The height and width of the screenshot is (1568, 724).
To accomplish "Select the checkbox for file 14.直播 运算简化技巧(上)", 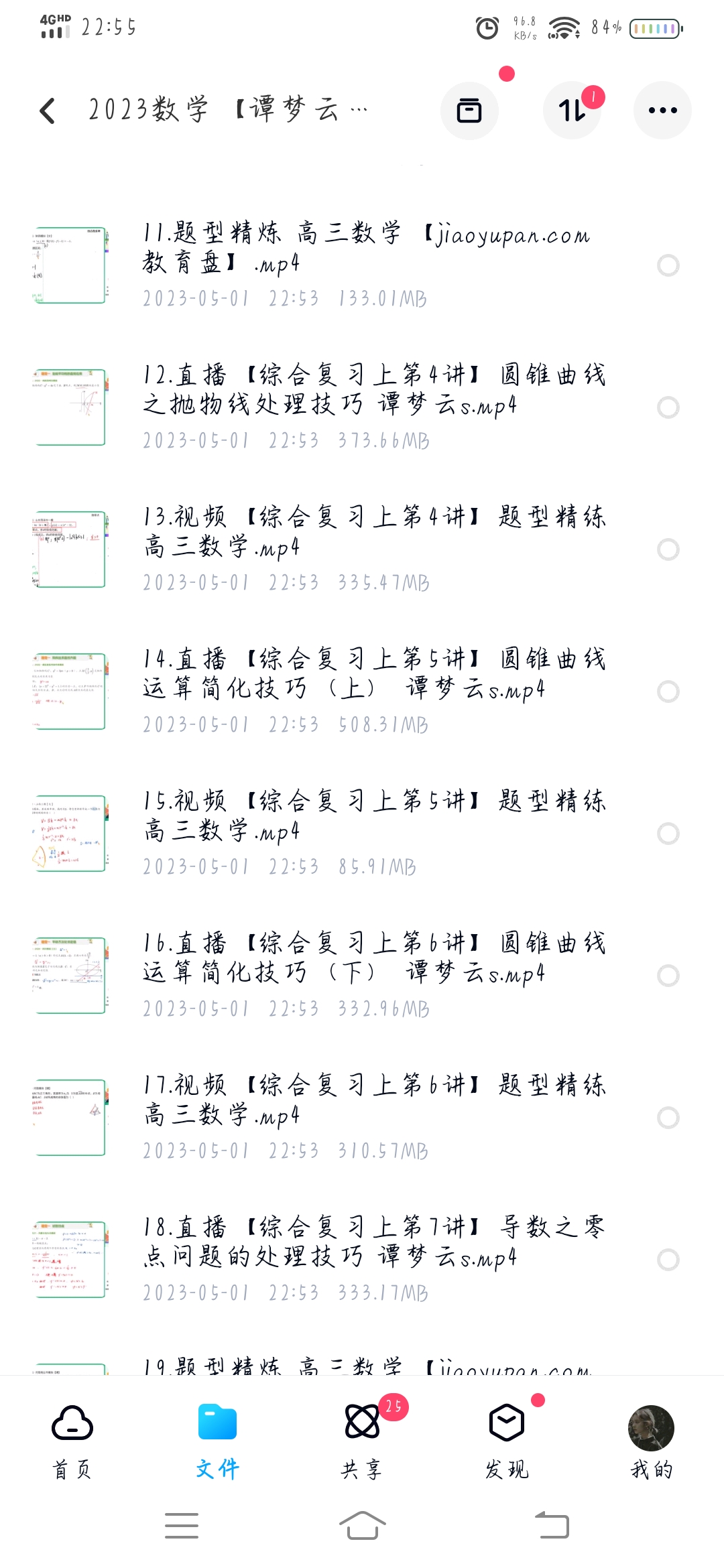I will pyautogui.click(x=668, y=692).
